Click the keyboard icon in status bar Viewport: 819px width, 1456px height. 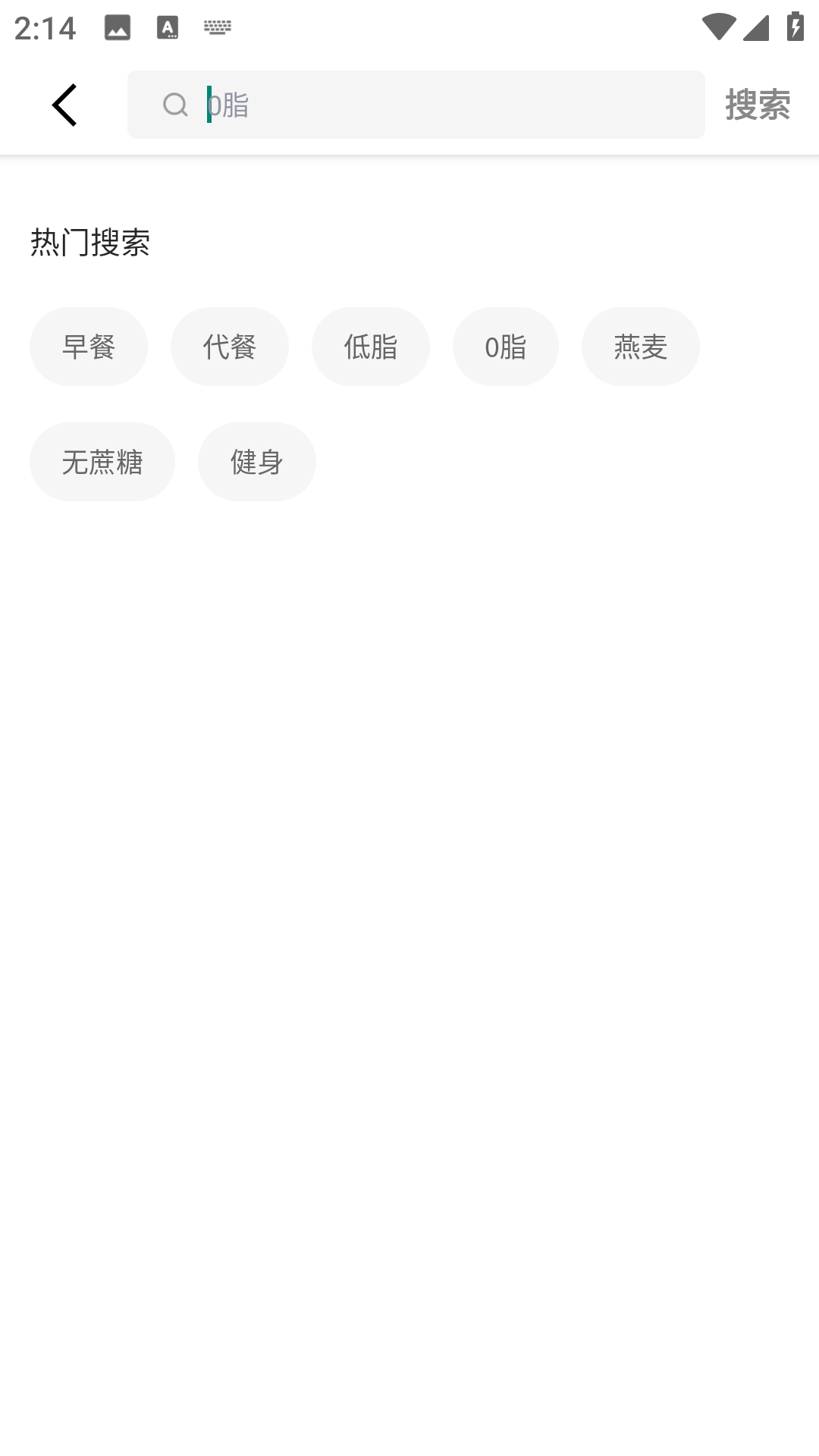(218, 27)
